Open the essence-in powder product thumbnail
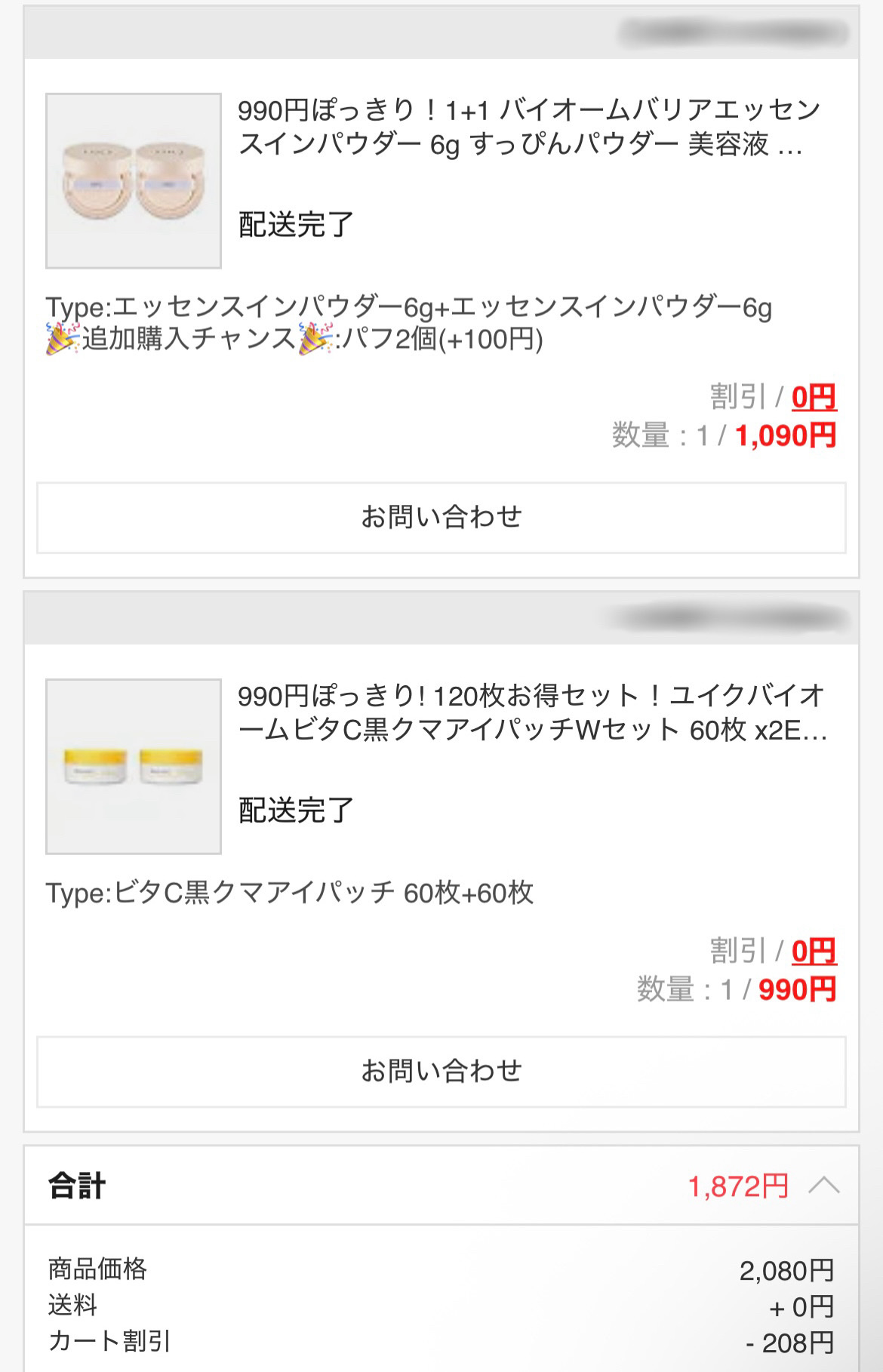This screenshot has height=1372, width=883. point(134,181)
